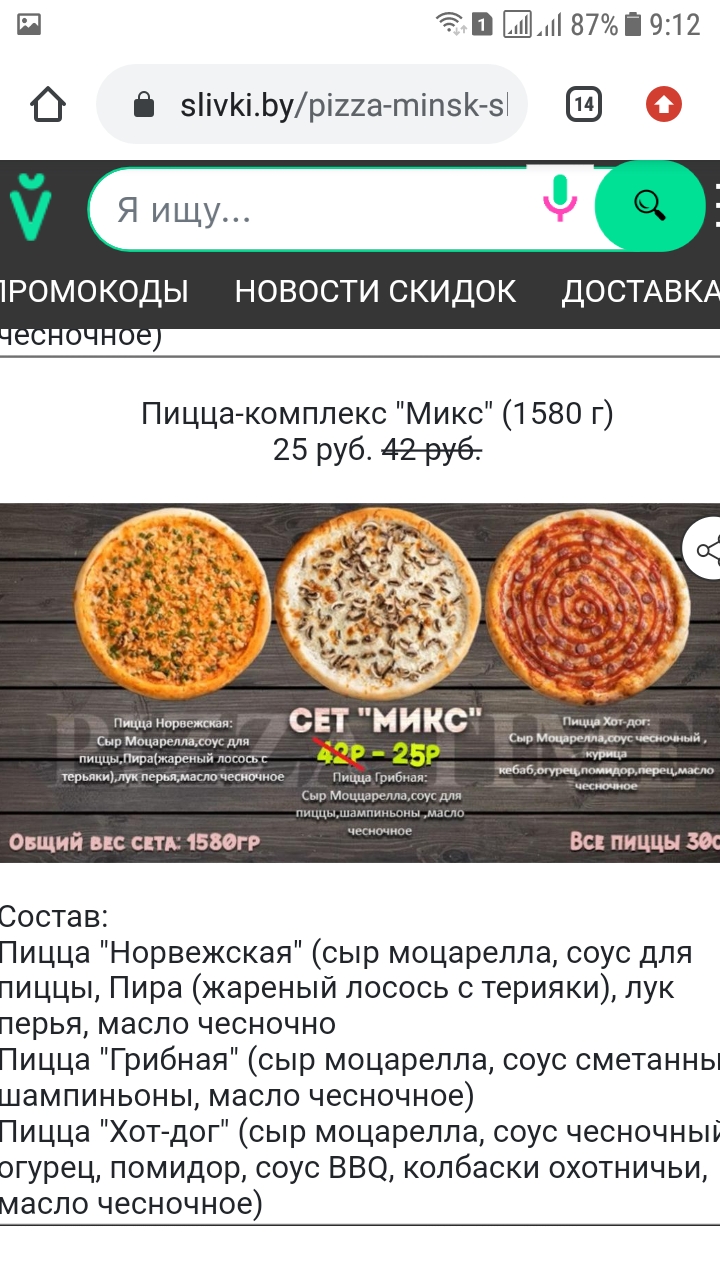Open the Доставка section

[x=640, y=291]
